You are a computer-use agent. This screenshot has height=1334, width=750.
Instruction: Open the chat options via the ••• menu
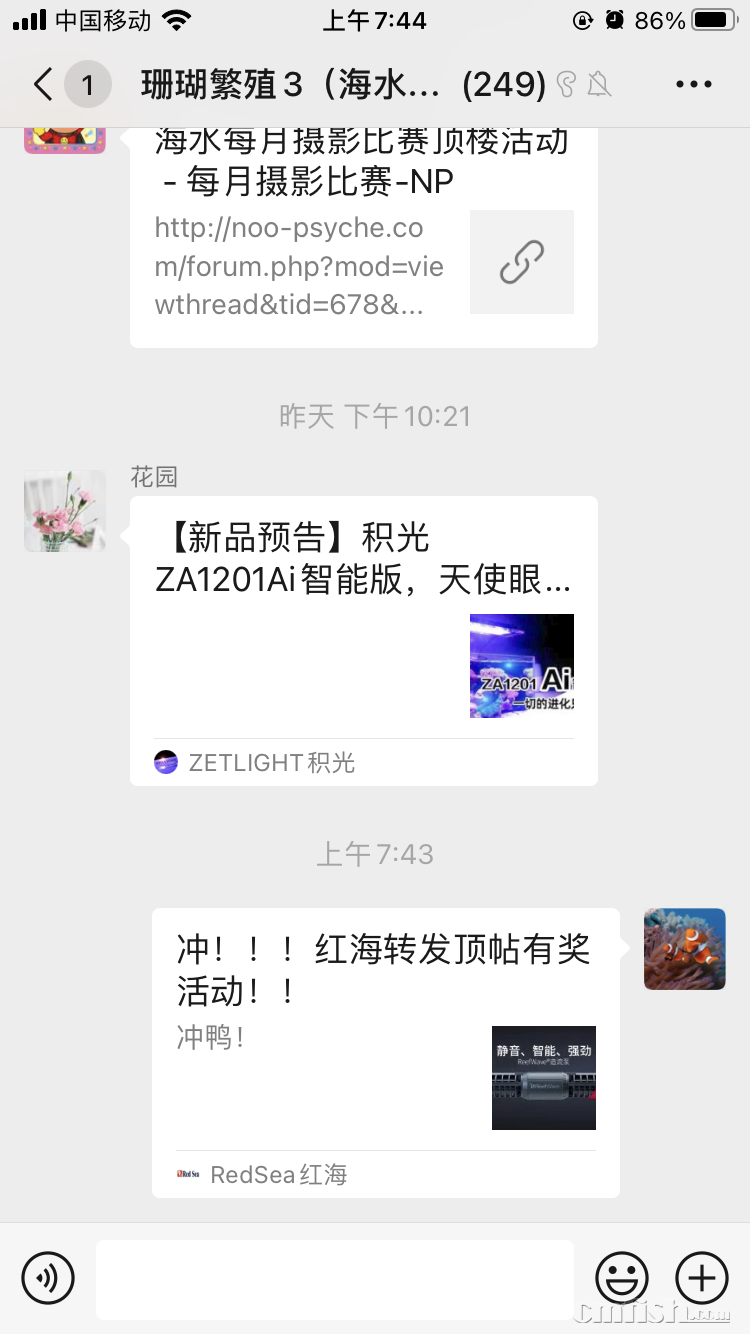point(693,84)
